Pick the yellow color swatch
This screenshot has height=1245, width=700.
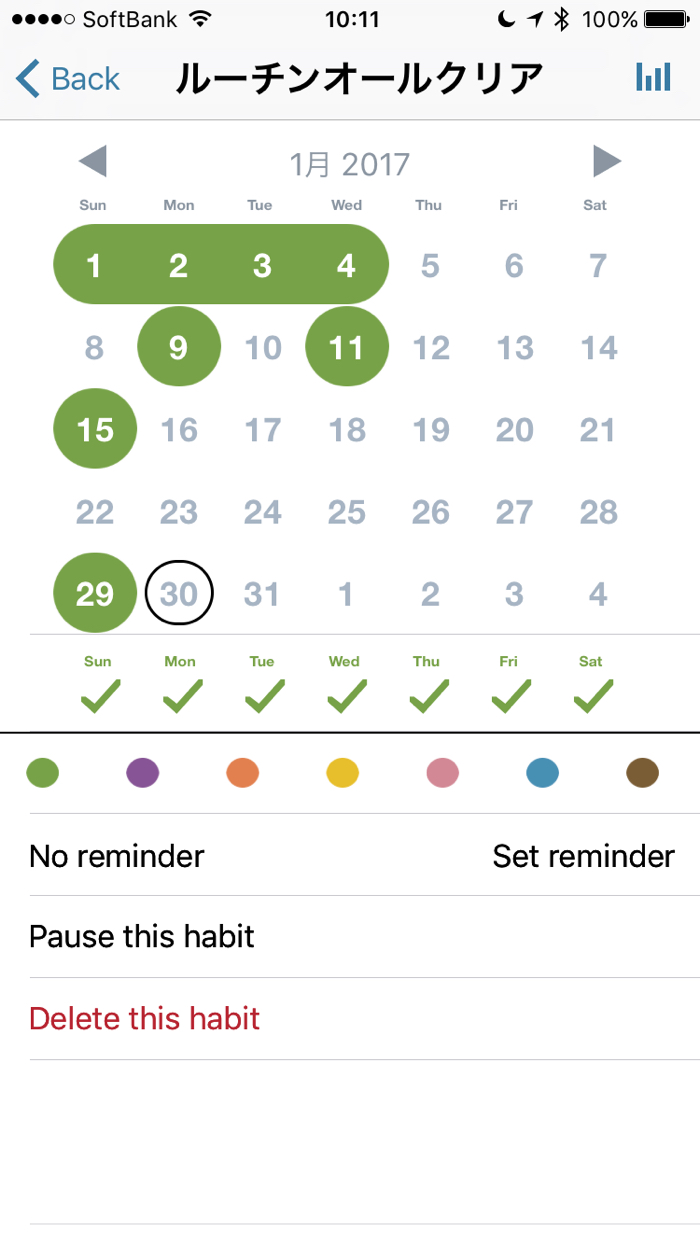tap(343, 773)
